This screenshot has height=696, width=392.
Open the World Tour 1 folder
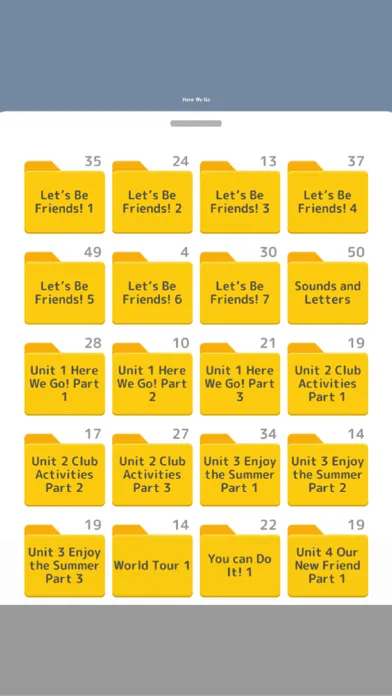(152, 561)
